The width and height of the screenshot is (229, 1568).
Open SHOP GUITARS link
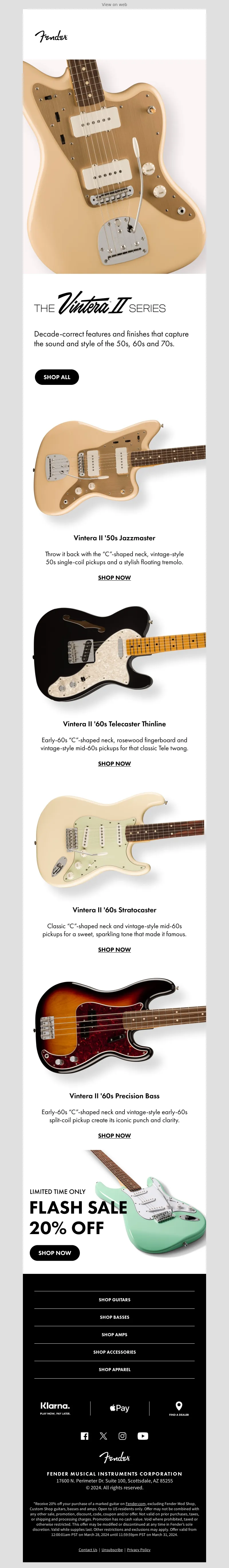(114, 1300)
